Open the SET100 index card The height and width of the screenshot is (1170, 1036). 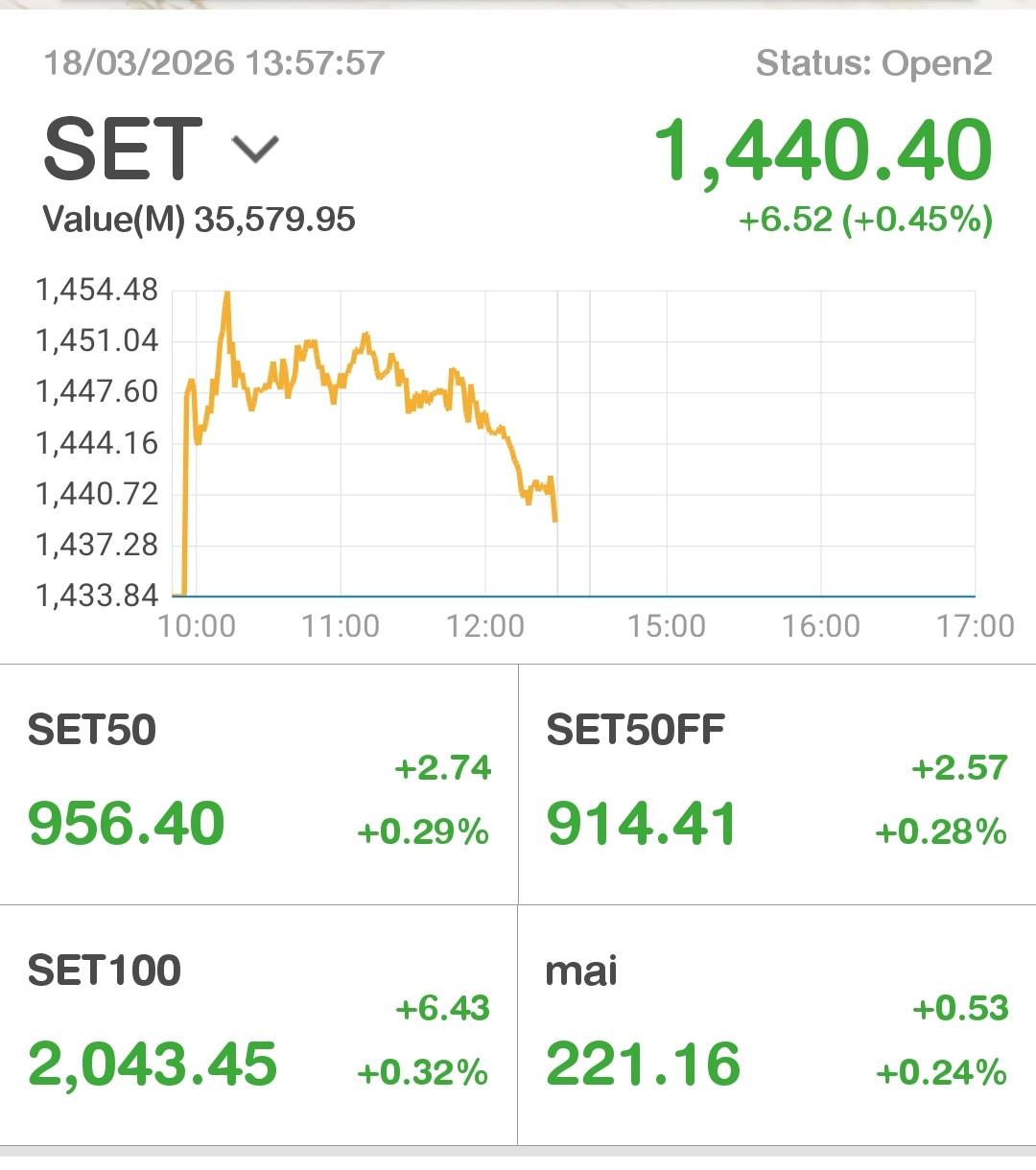click(259, 1024)
